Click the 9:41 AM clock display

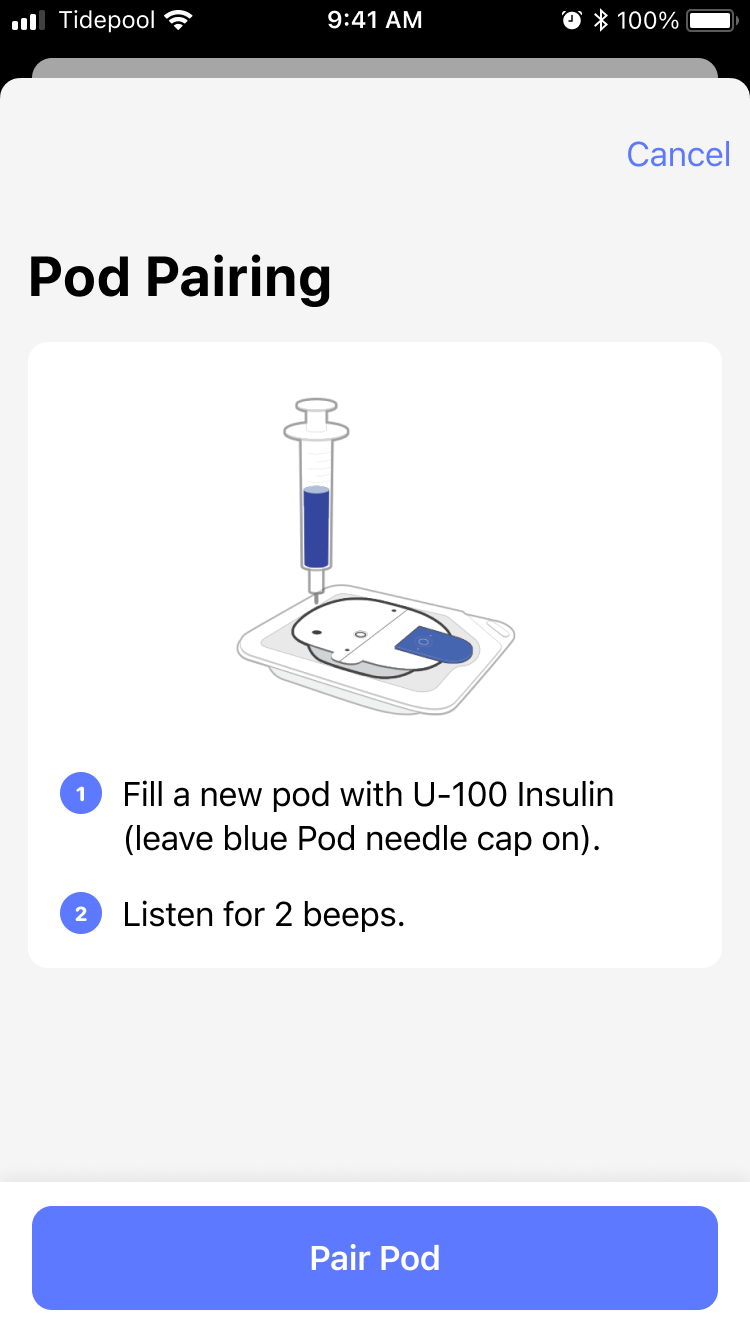tap(374, 18)
